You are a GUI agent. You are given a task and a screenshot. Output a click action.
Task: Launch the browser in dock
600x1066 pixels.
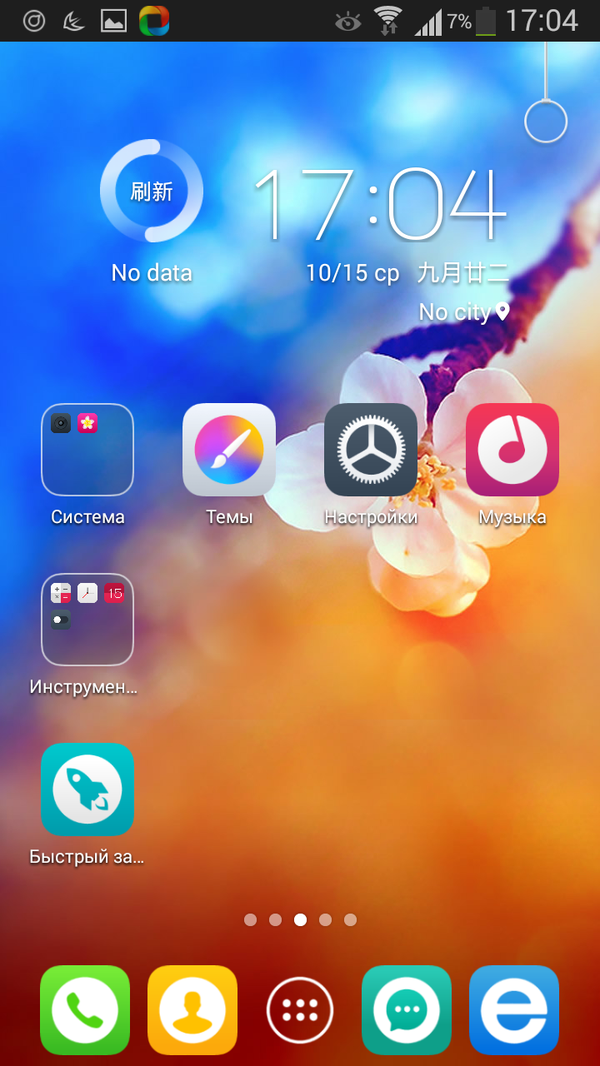(x=514, y=1010)
